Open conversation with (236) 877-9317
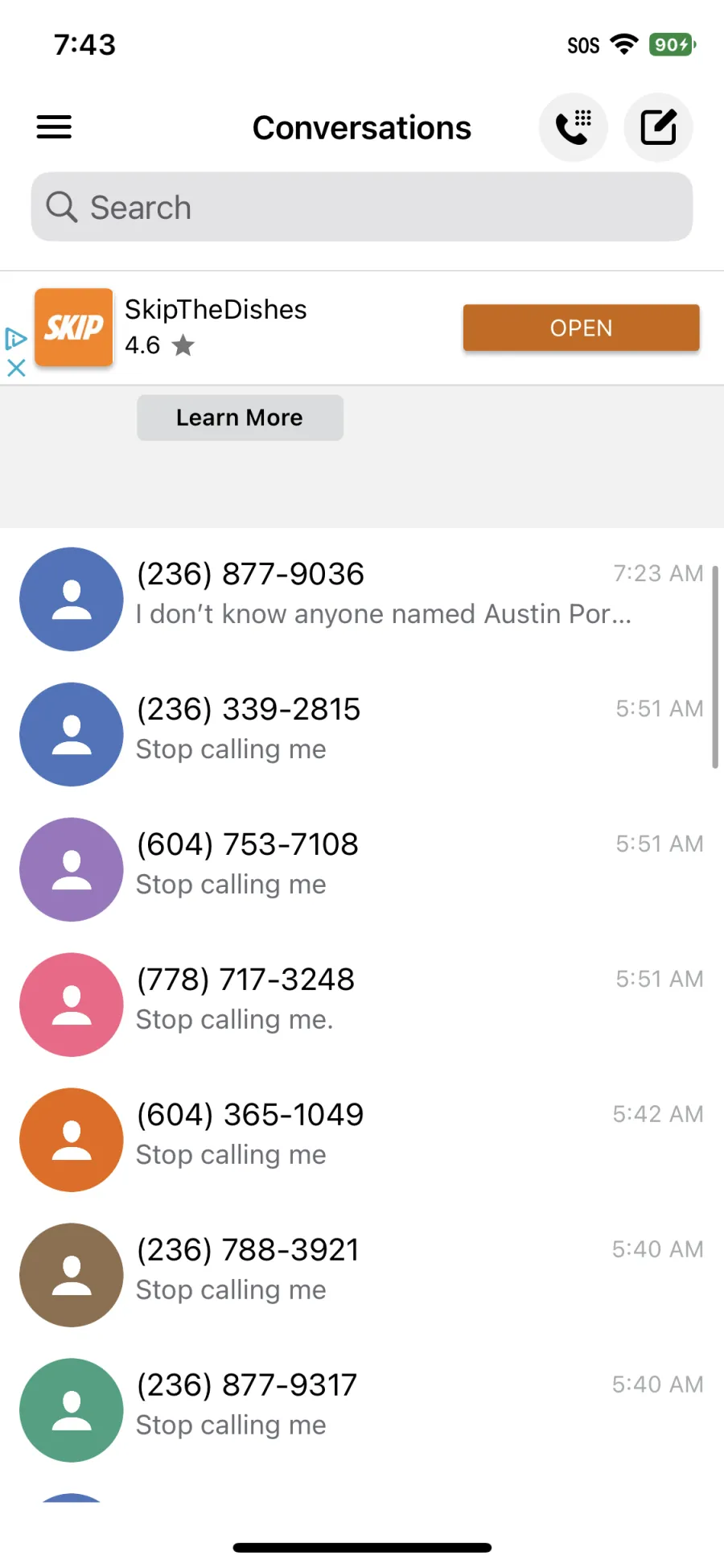The height and width of the screenshot is (1568, 724). (362, 1410)
